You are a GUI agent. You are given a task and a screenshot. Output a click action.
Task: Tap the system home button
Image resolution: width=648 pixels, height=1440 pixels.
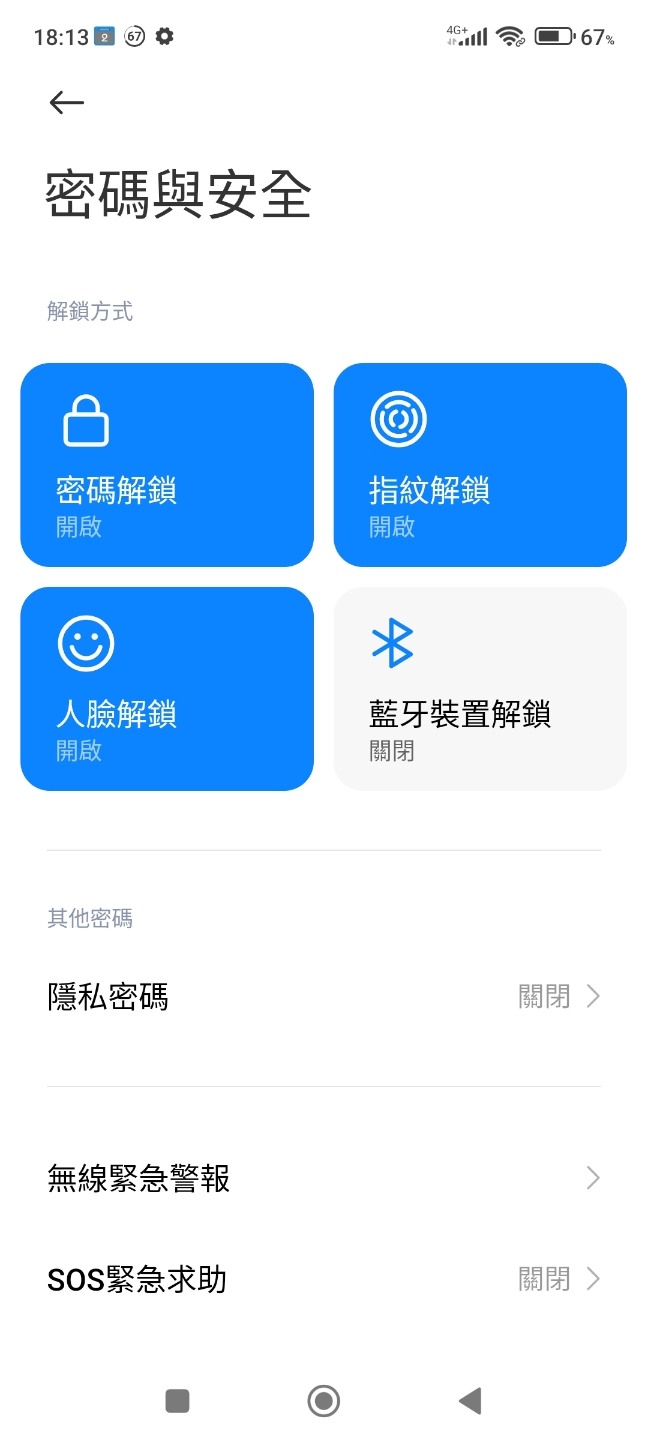coord(324,1401)
